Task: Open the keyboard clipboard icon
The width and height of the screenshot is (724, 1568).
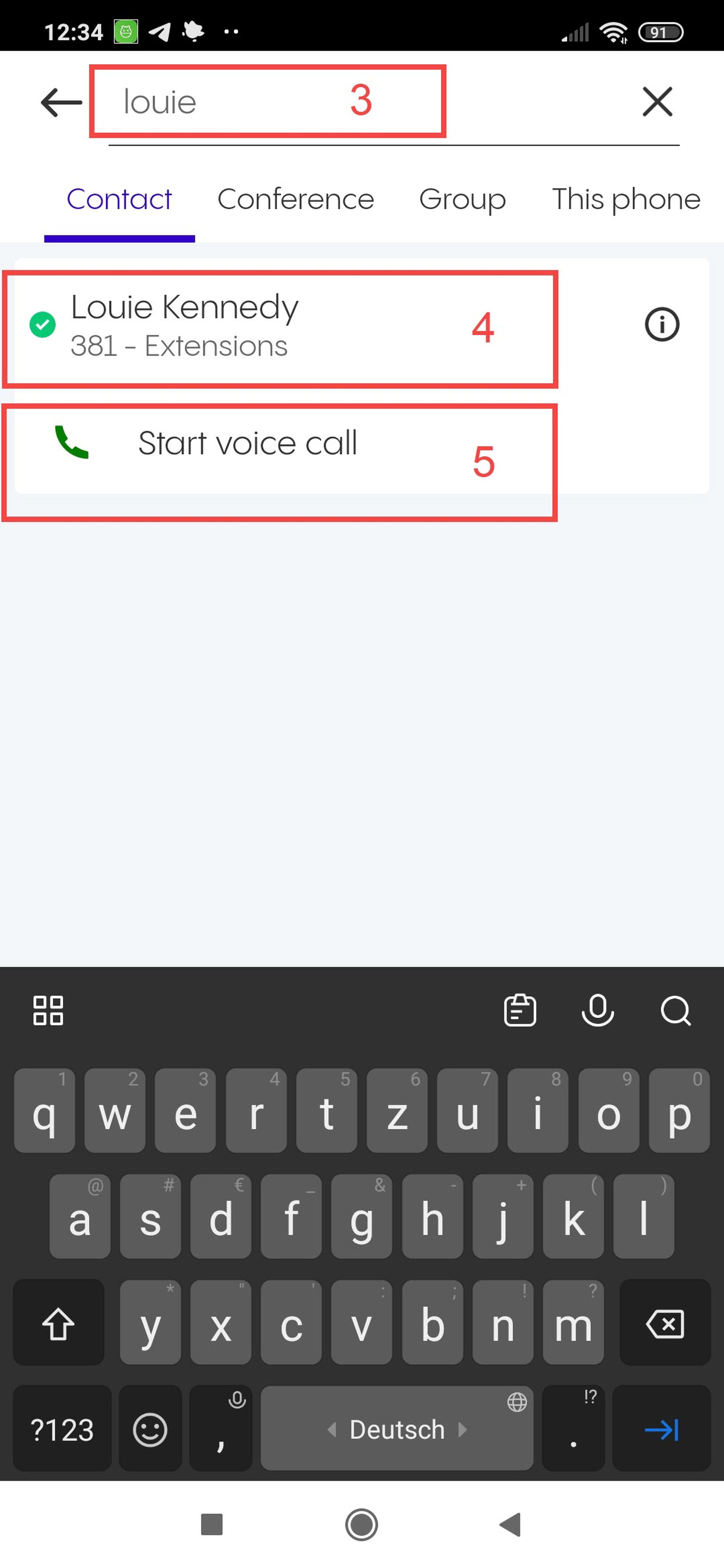Action: pyautogui.click(x=519, y=1010)
